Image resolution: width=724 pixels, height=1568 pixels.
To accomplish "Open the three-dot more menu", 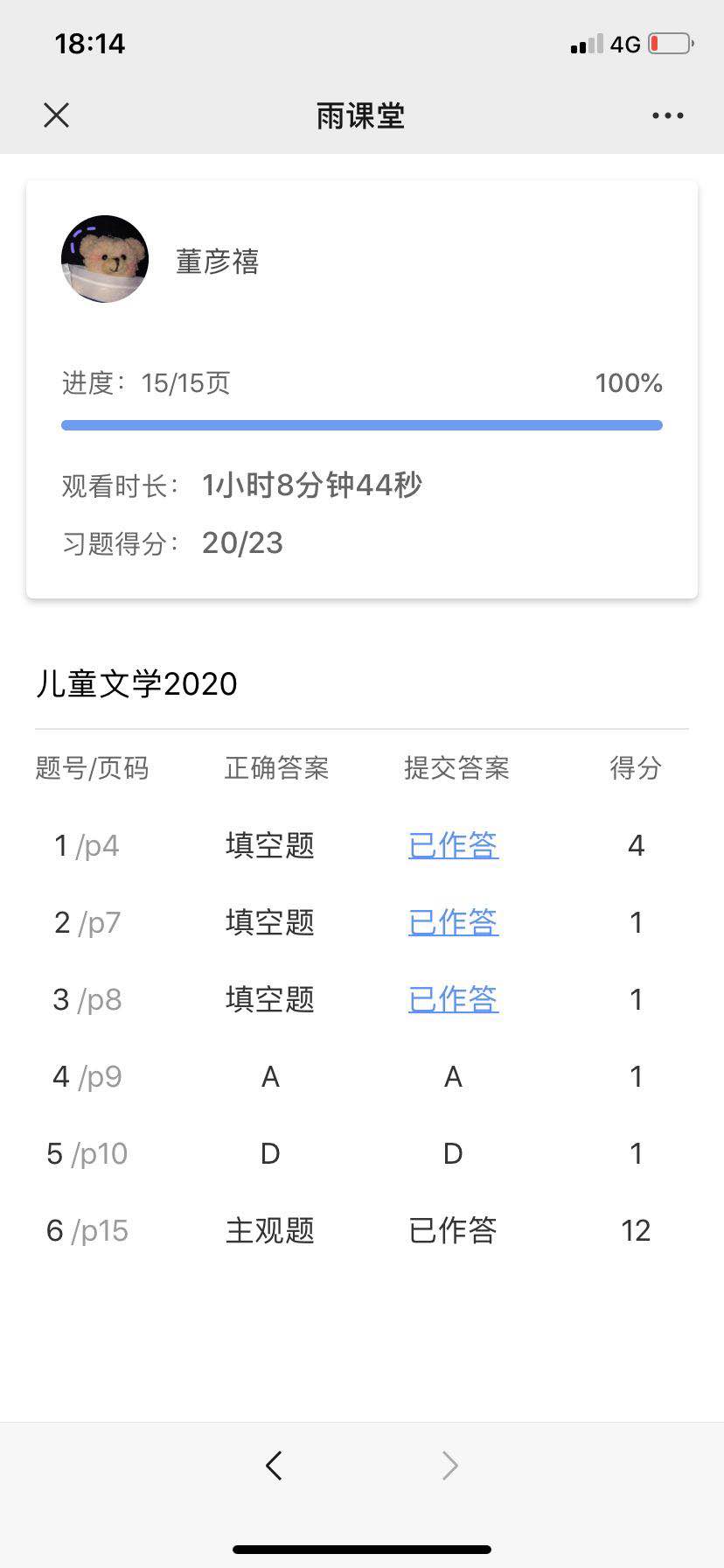I will pos(667,115).
